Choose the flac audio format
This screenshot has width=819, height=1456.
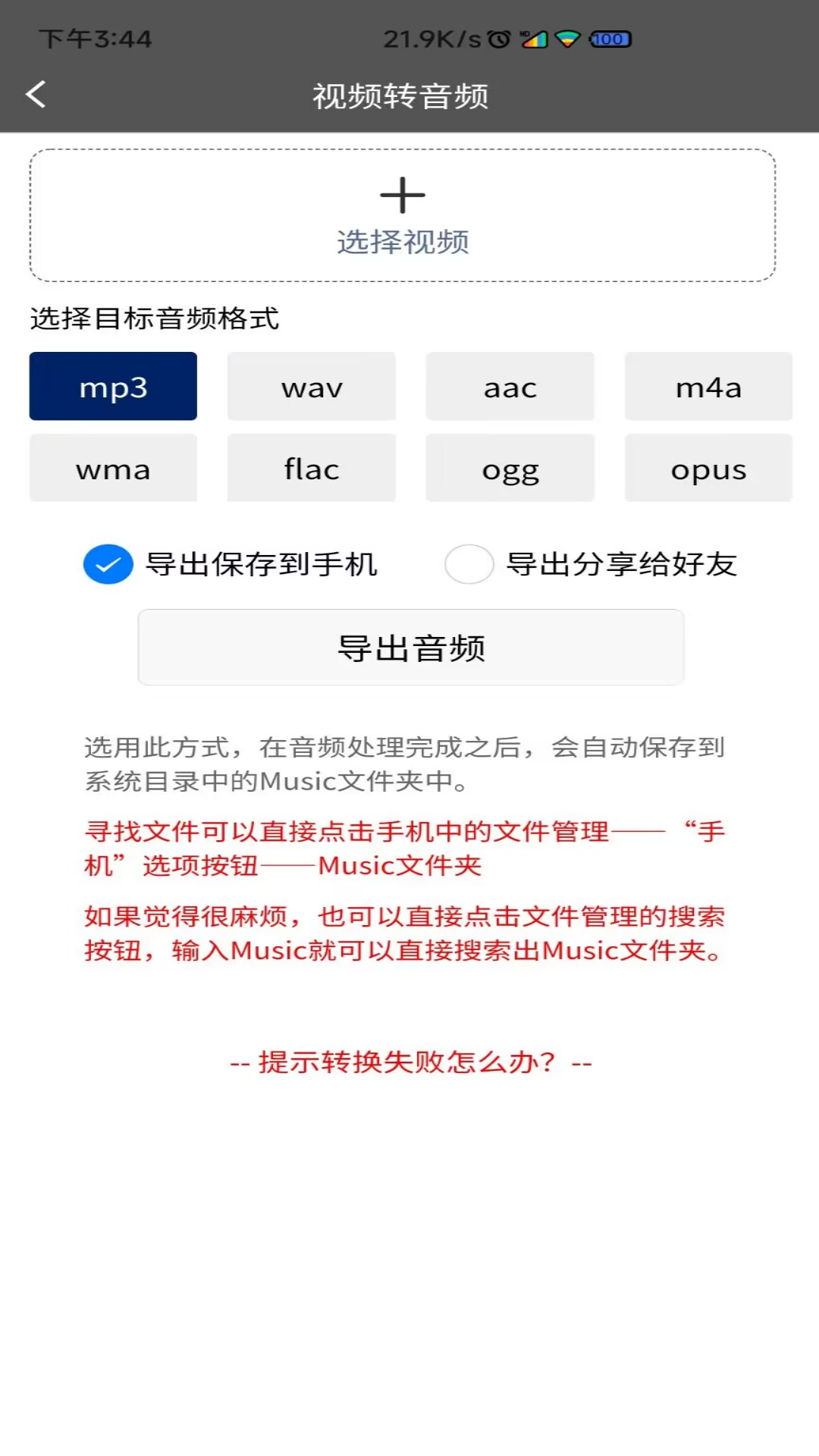coord(311,469)
